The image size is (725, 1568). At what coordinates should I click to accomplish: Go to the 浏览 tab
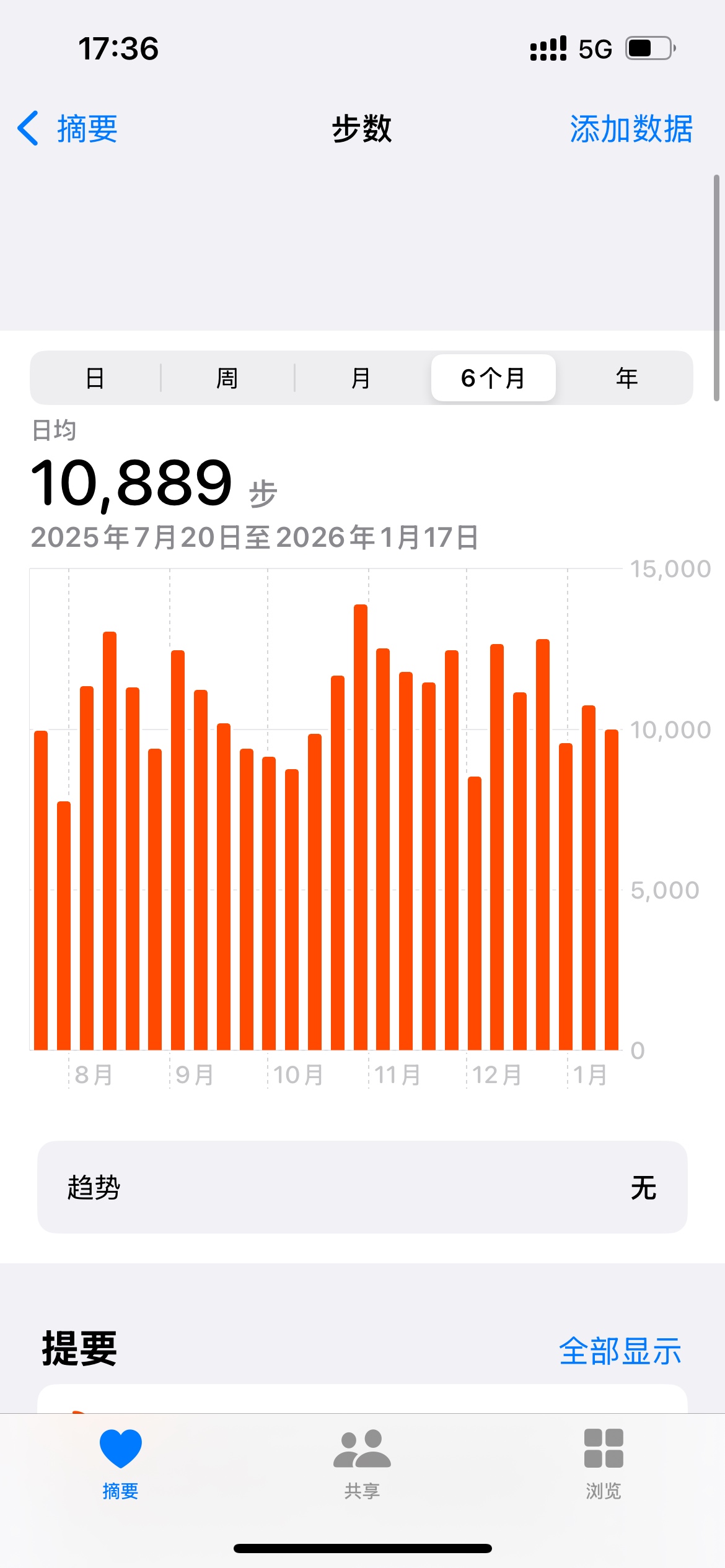(x=604, y=1463)
